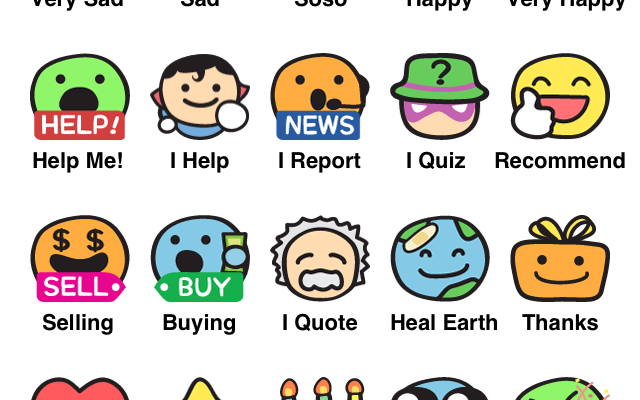Screen dimensions: 640x400
Task: Select the Heal Earth emoji
Action: (x=439, y=259)
